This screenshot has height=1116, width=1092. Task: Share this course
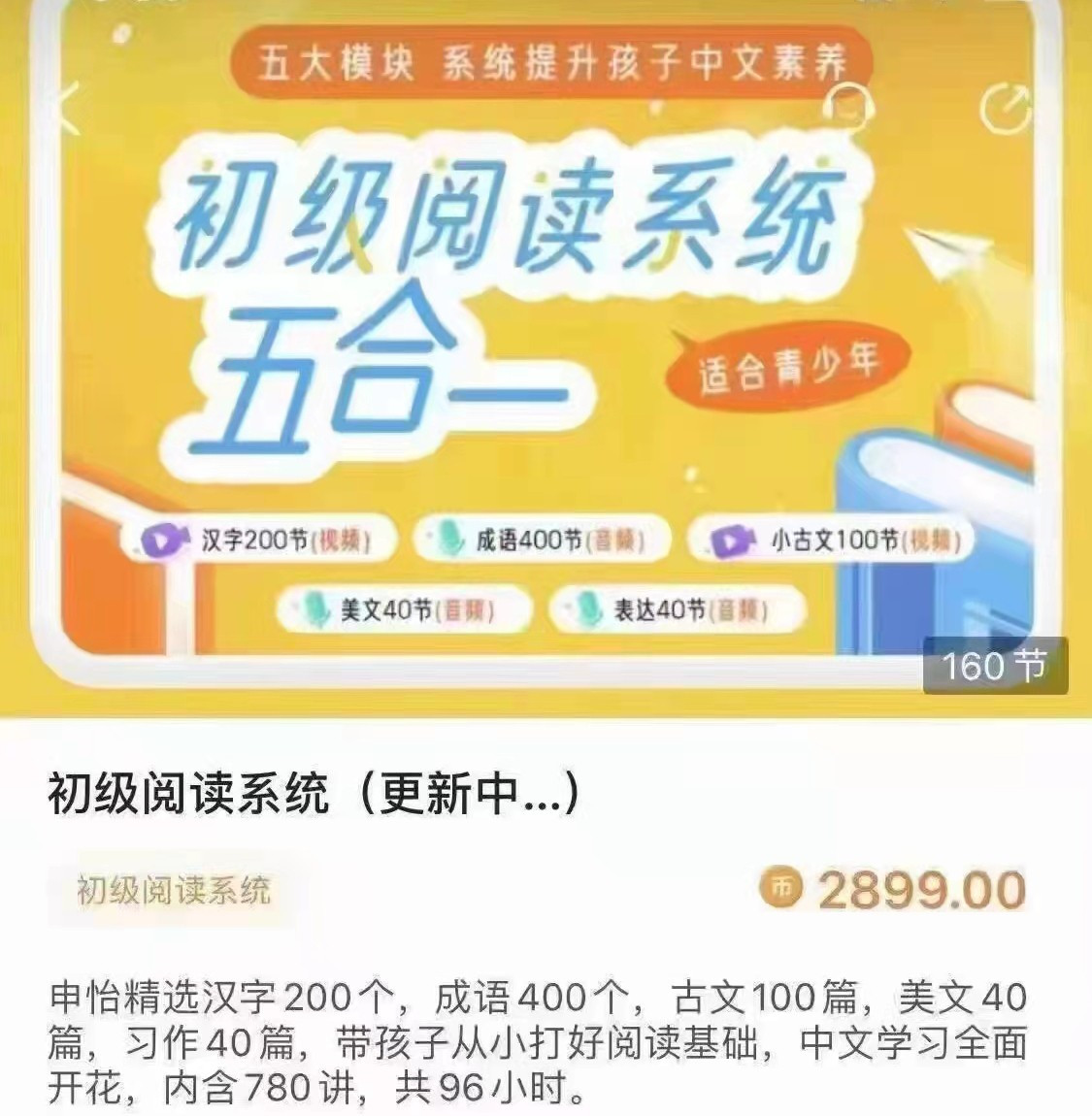tap(1004, 109)
